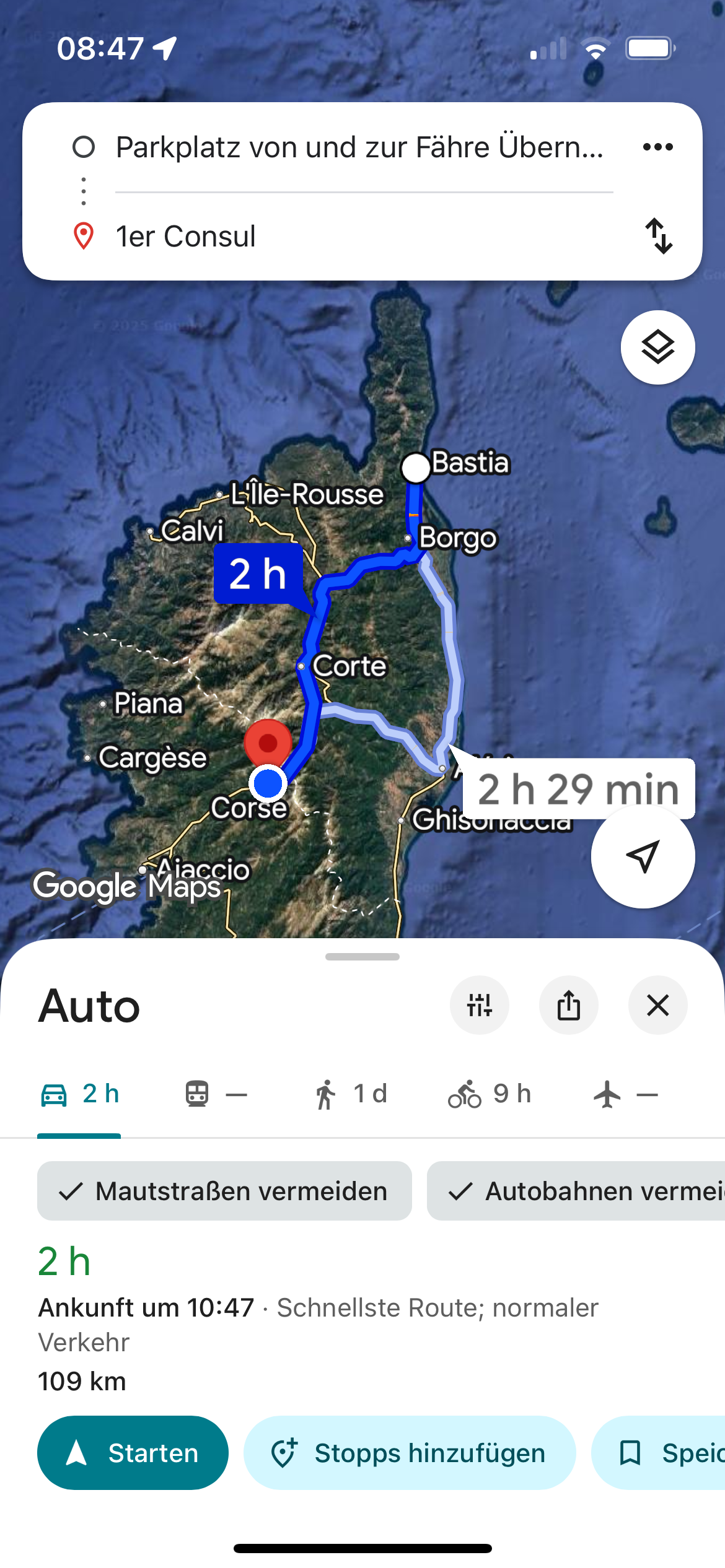Screen dimensions: 725x1568
Task: Switch to the car travel mode tab
Action: 79,1094
